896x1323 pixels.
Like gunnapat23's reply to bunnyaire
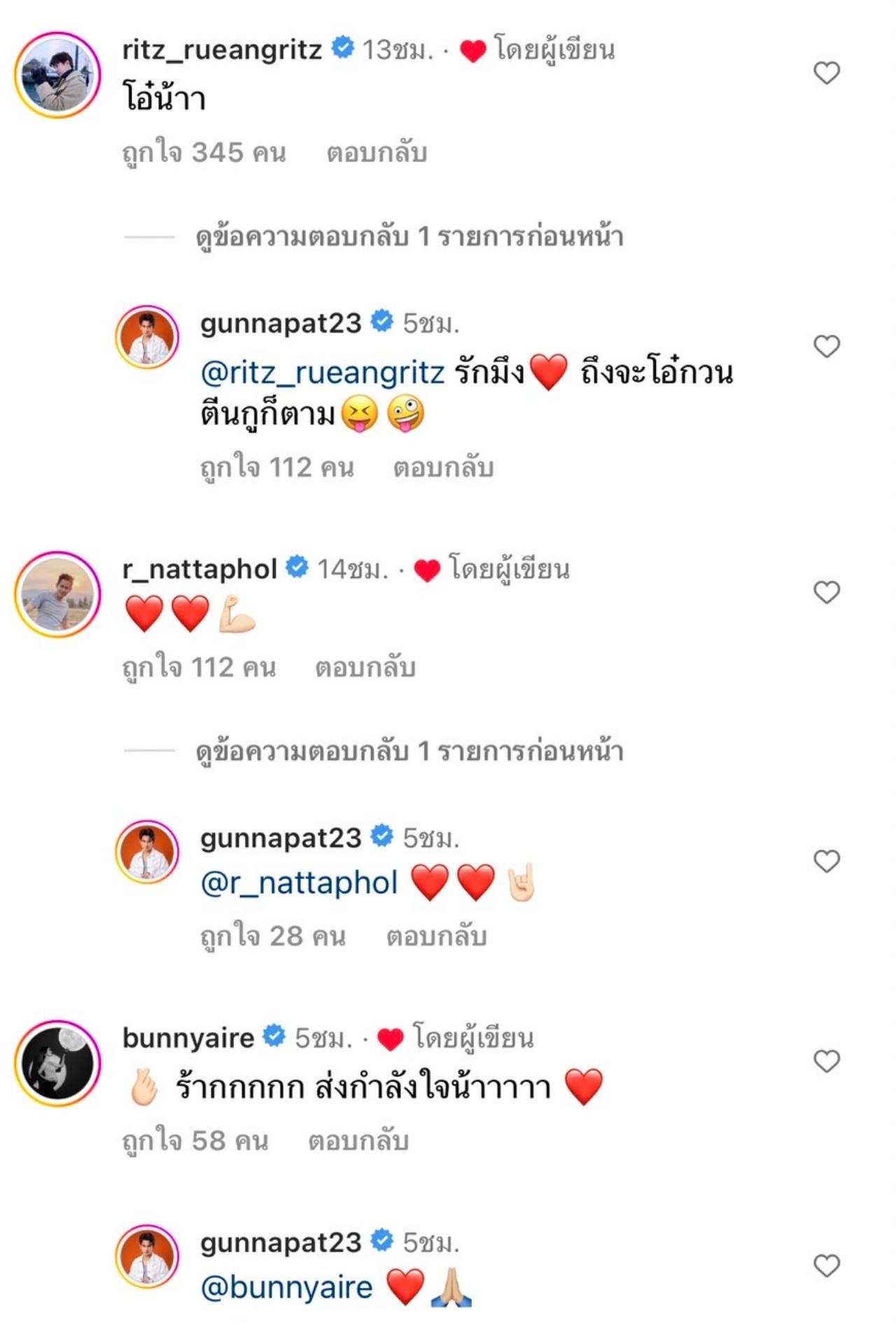(827, 1266)
